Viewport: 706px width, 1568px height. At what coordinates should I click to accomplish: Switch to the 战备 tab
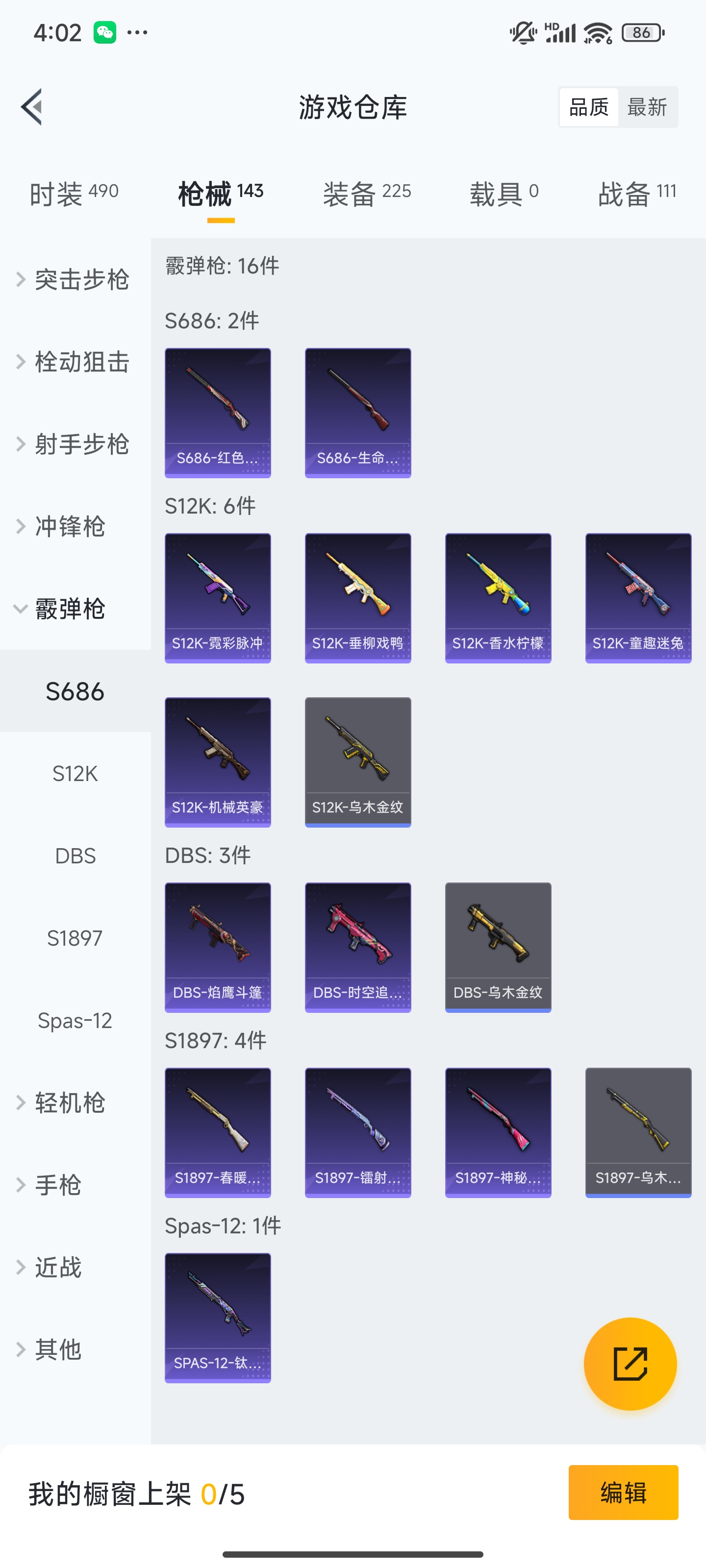636,192
